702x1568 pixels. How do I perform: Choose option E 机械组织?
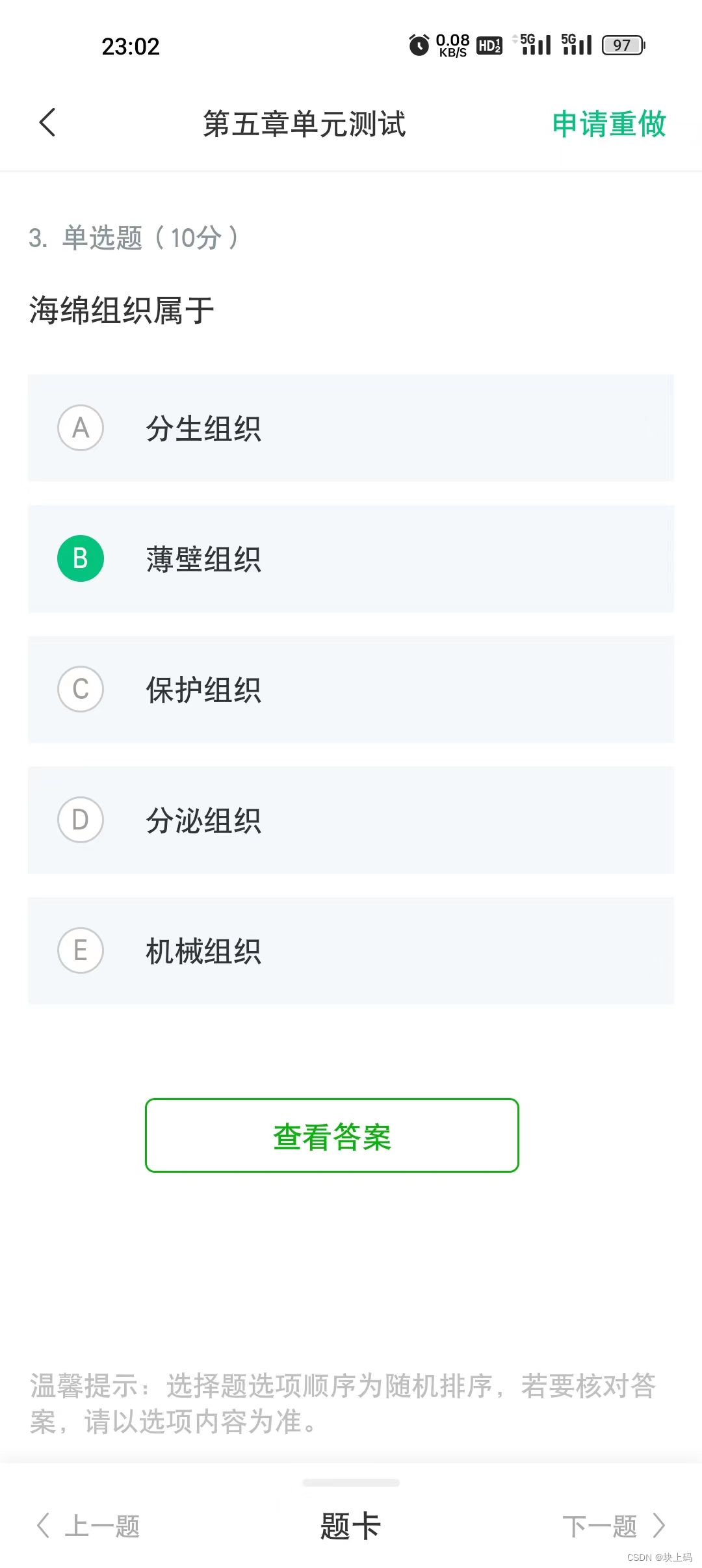351,950
